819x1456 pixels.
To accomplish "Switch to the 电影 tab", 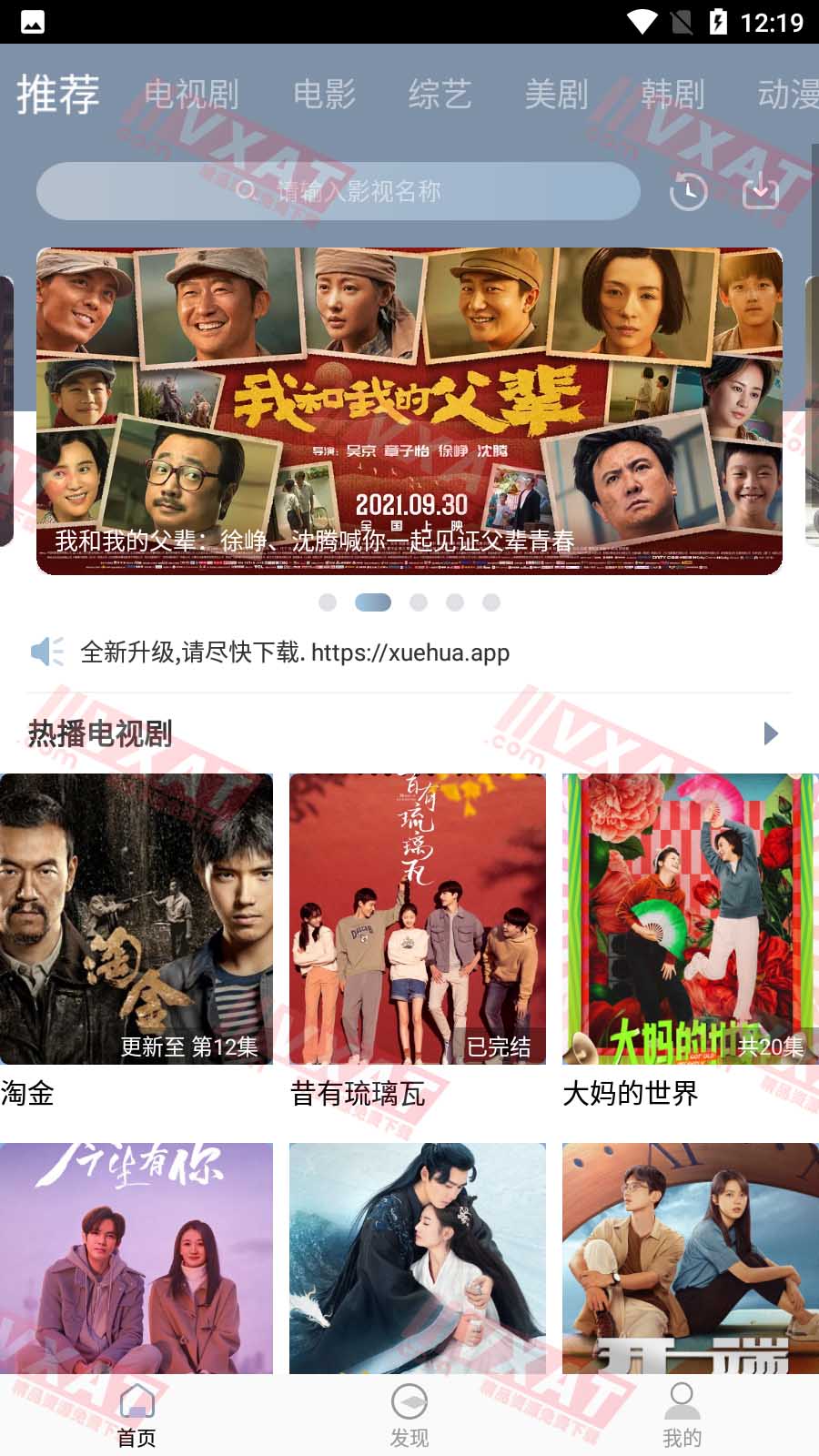I will 324,95.
